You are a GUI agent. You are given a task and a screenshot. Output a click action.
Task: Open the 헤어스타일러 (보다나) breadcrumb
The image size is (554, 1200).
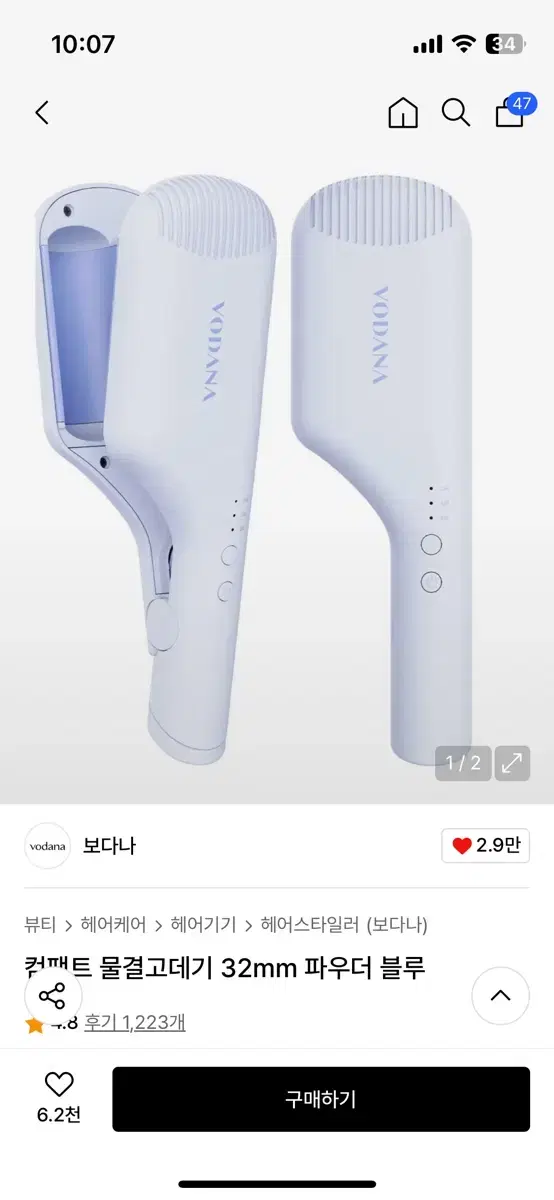(x=344, y=924)
